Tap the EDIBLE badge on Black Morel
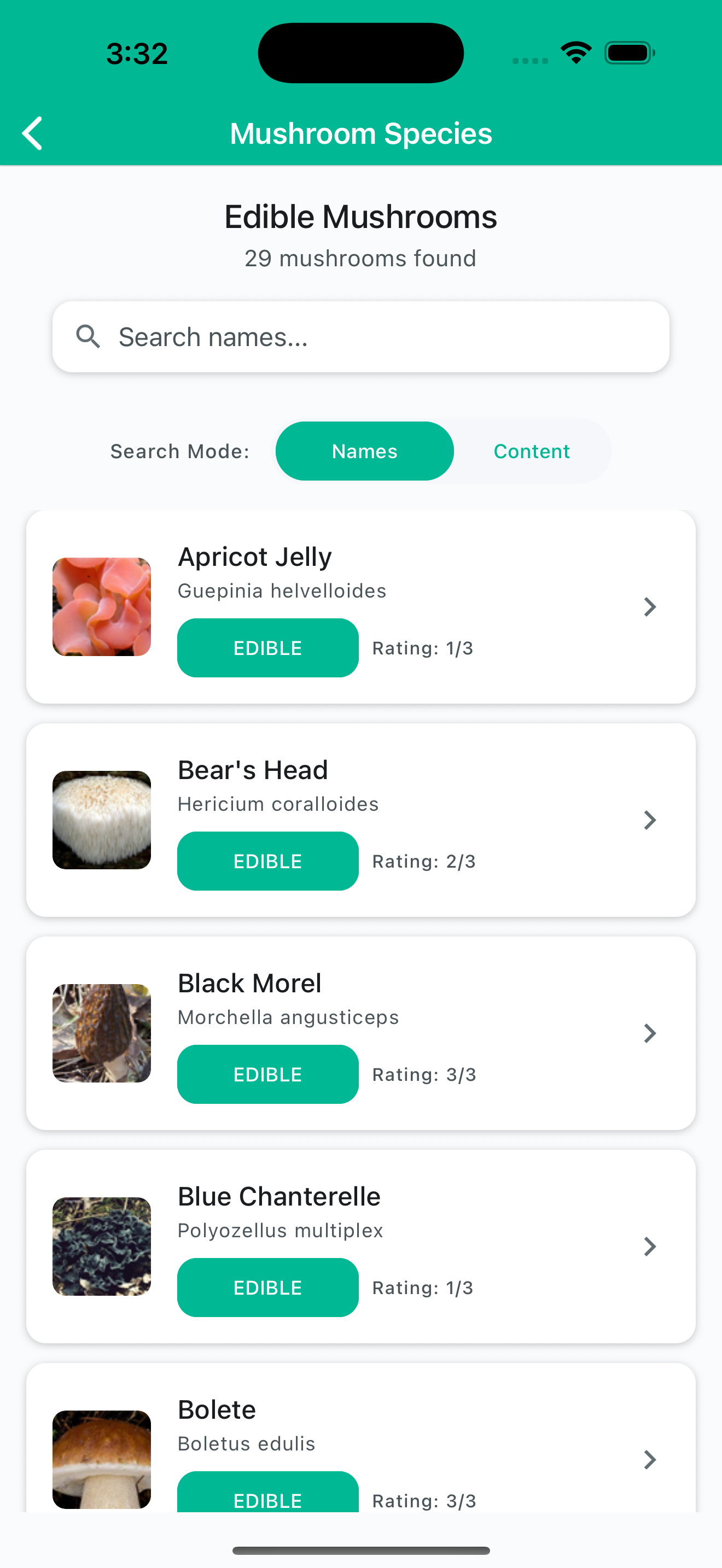The height and width of the screenshot is (1568, 722). [267, 1074]
